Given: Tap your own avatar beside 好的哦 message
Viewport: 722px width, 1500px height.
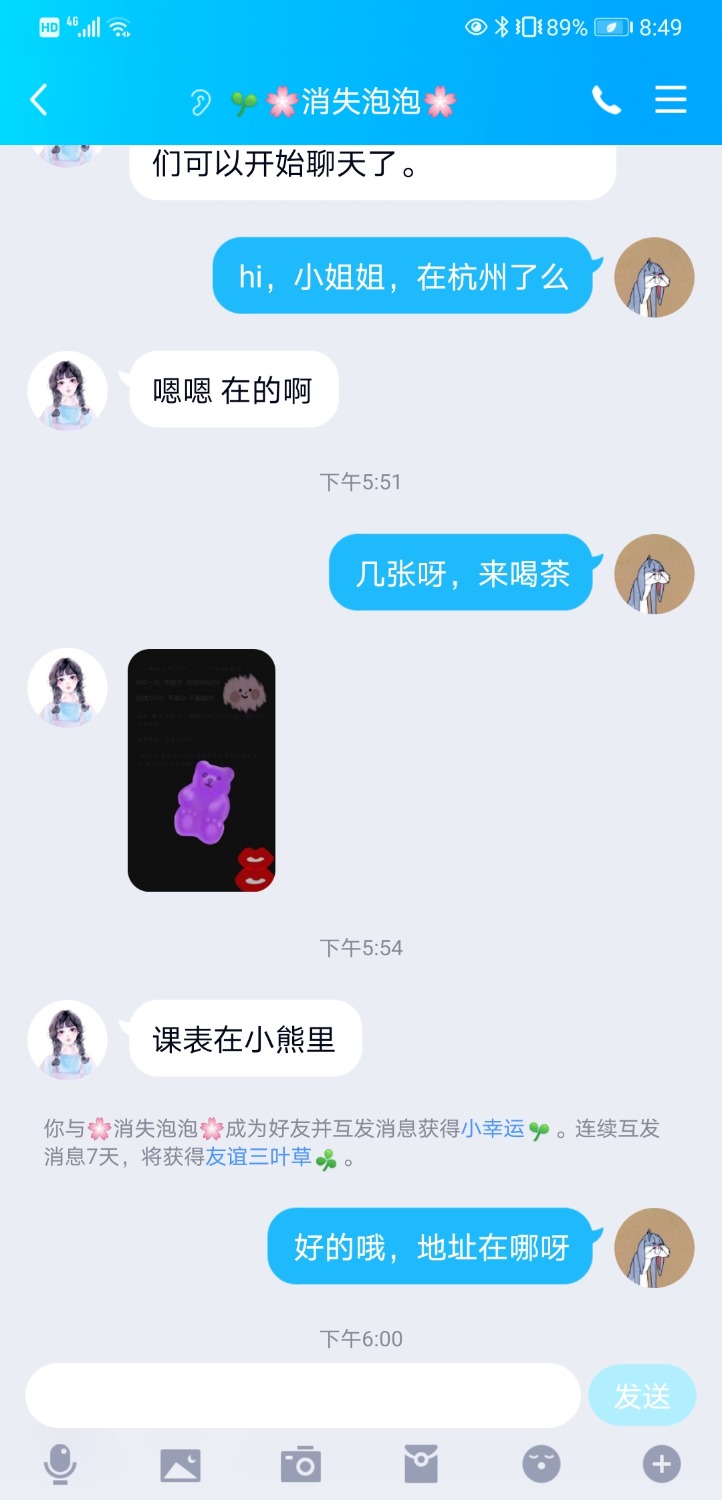Looking at the screenshot, I should click(x=653, y=1248).
